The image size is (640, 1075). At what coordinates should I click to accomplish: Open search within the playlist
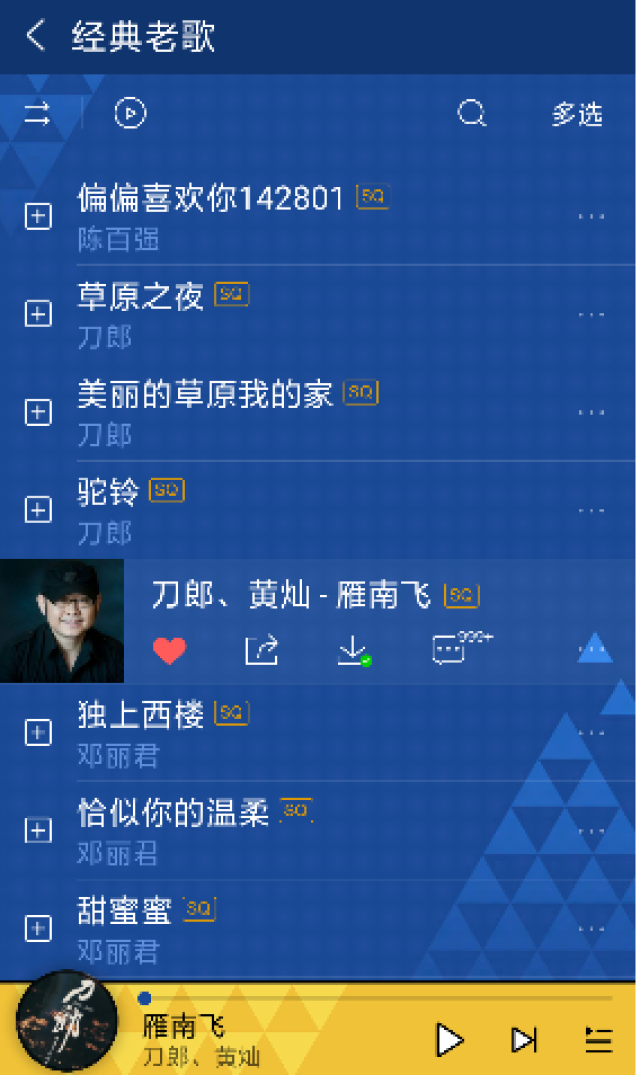pos(471,114)
